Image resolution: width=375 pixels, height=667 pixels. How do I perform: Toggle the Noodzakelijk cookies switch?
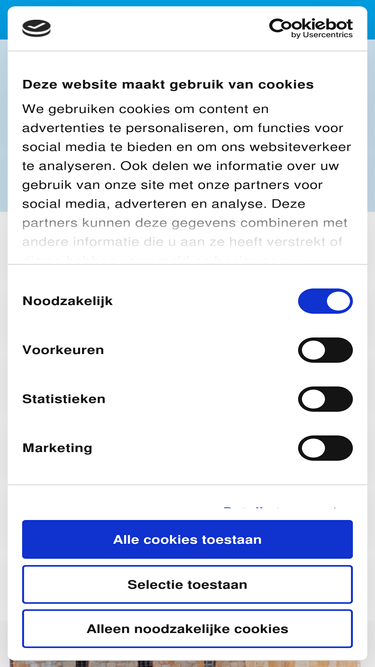tap(325, 301)
